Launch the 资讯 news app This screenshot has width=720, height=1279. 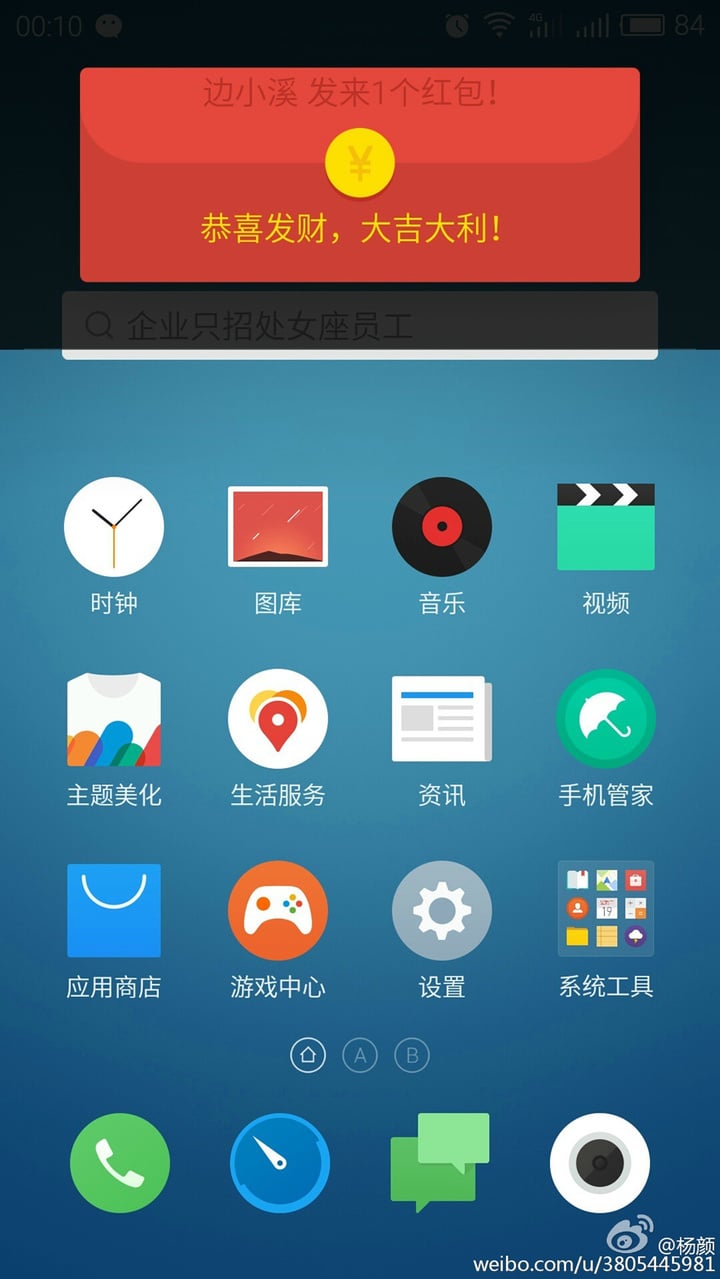[442, 719]
